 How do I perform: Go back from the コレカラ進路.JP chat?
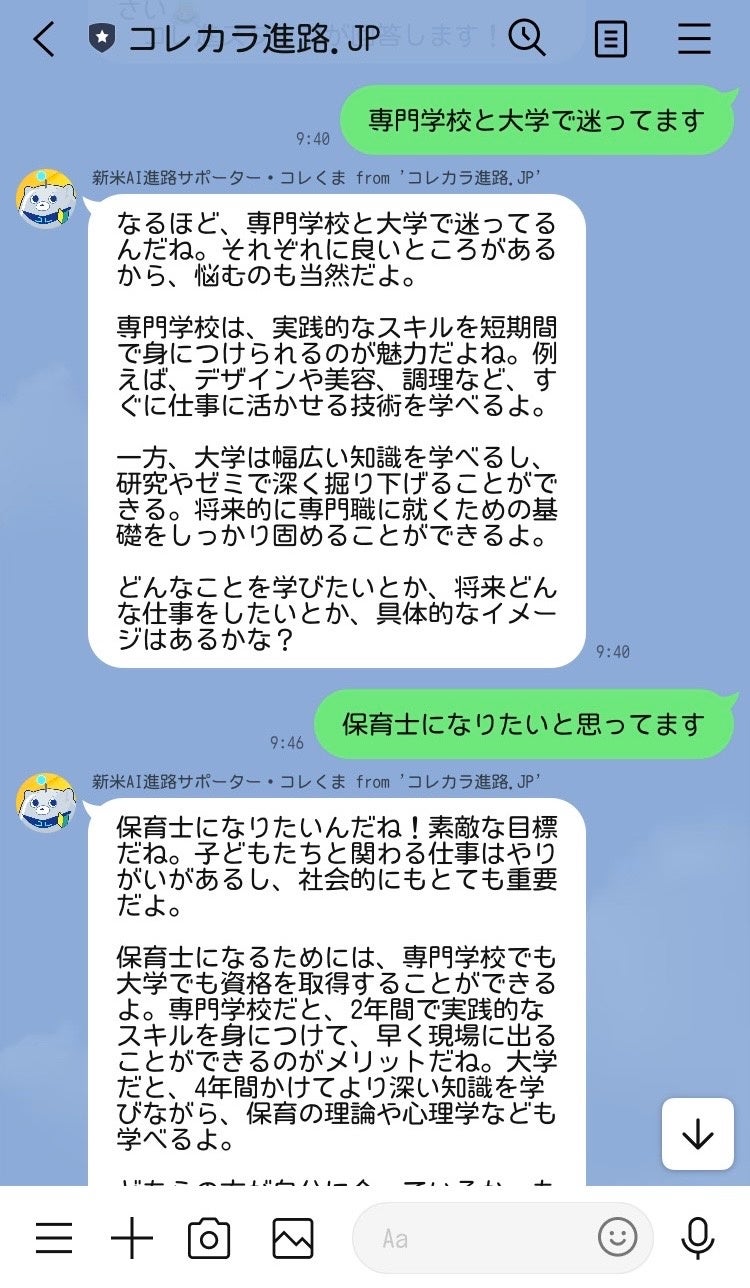tap(43, 39)
